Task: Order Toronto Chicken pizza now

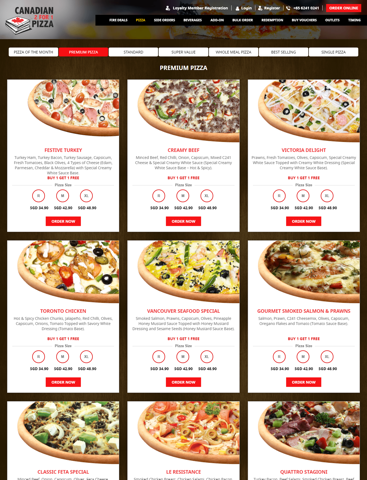Action: coord(63,382)
